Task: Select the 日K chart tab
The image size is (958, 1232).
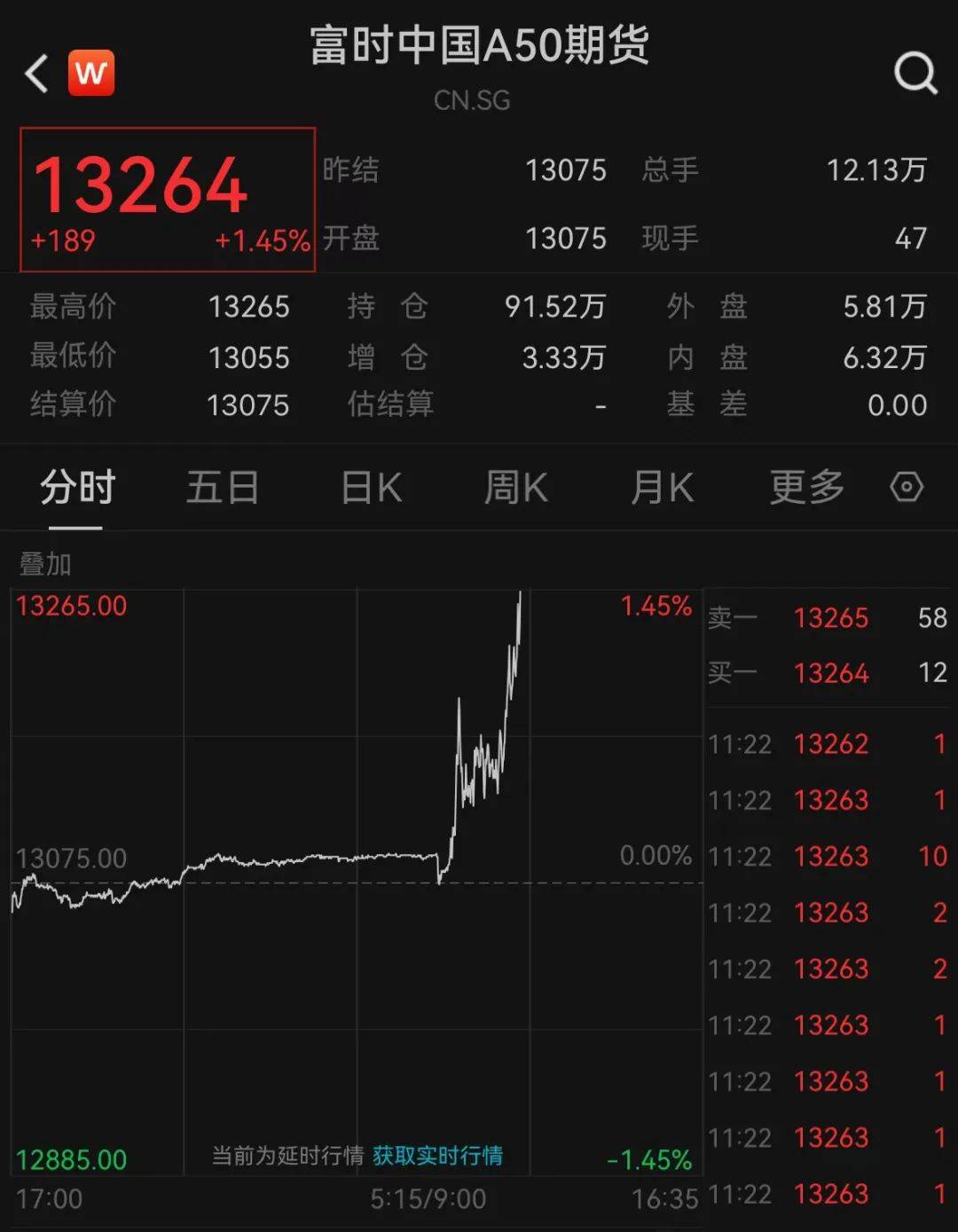Action: pyautogui.click(x=372, y=488)
